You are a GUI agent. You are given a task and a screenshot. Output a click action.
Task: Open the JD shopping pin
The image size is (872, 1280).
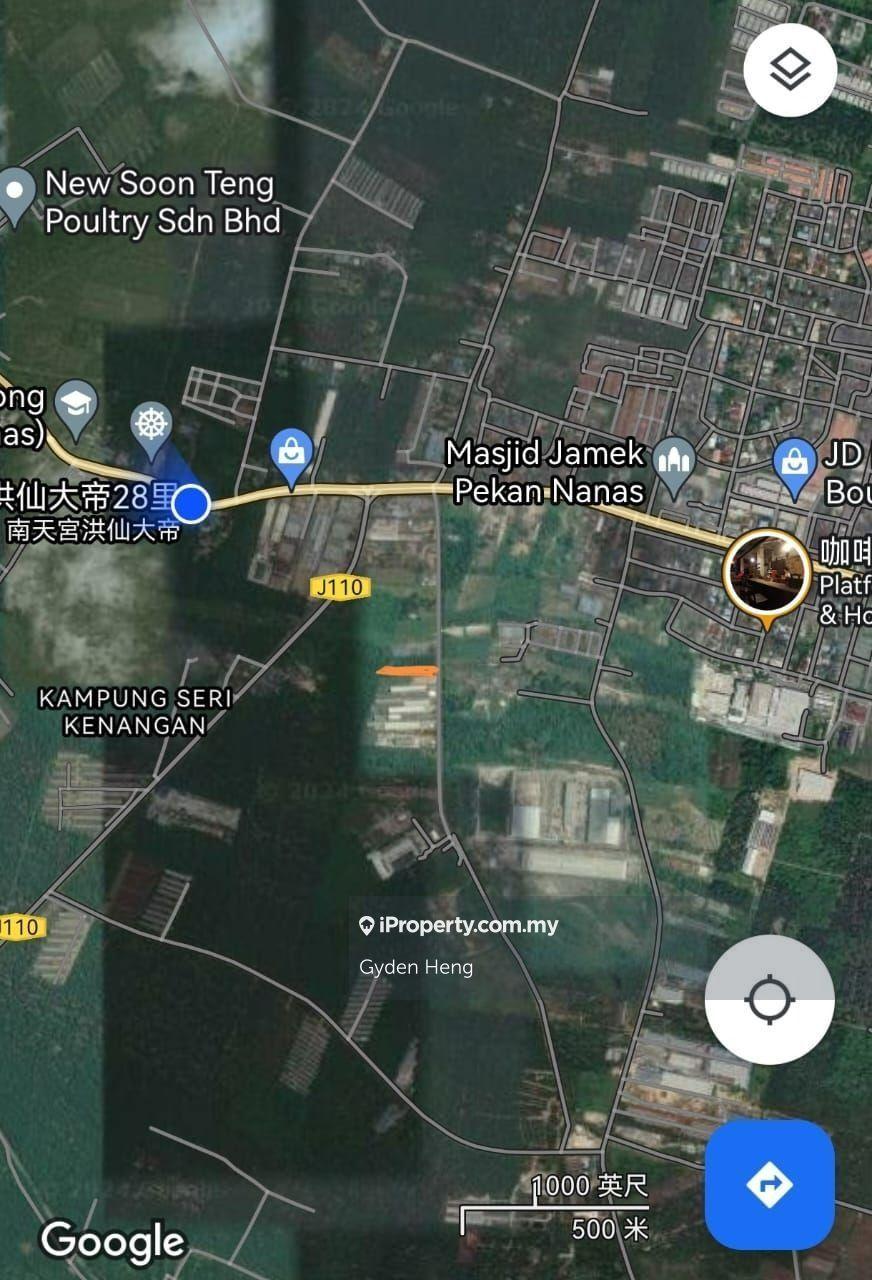pyautogui.click(x=794, y=466)
